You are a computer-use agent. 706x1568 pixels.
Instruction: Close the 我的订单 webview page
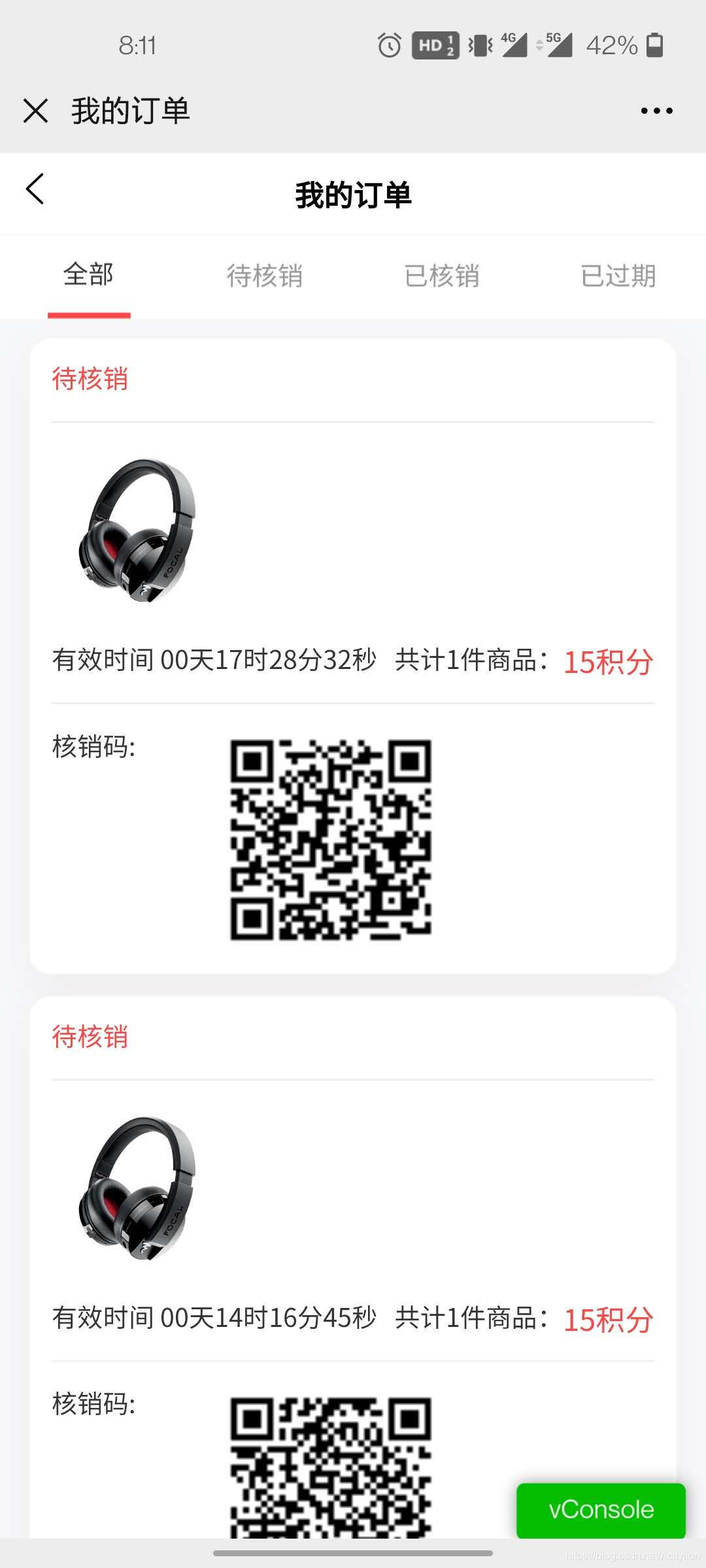tap(36, 110)
